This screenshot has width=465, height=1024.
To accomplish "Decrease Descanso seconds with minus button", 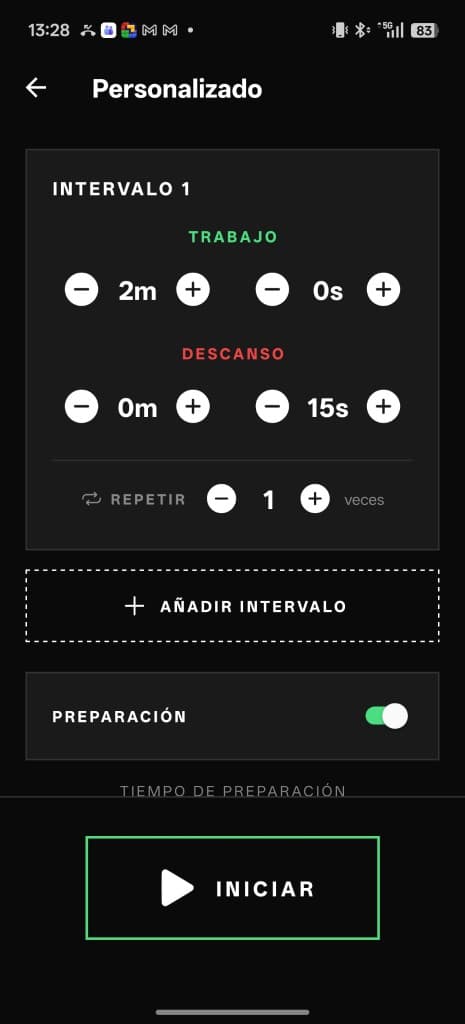I will 272,407.
